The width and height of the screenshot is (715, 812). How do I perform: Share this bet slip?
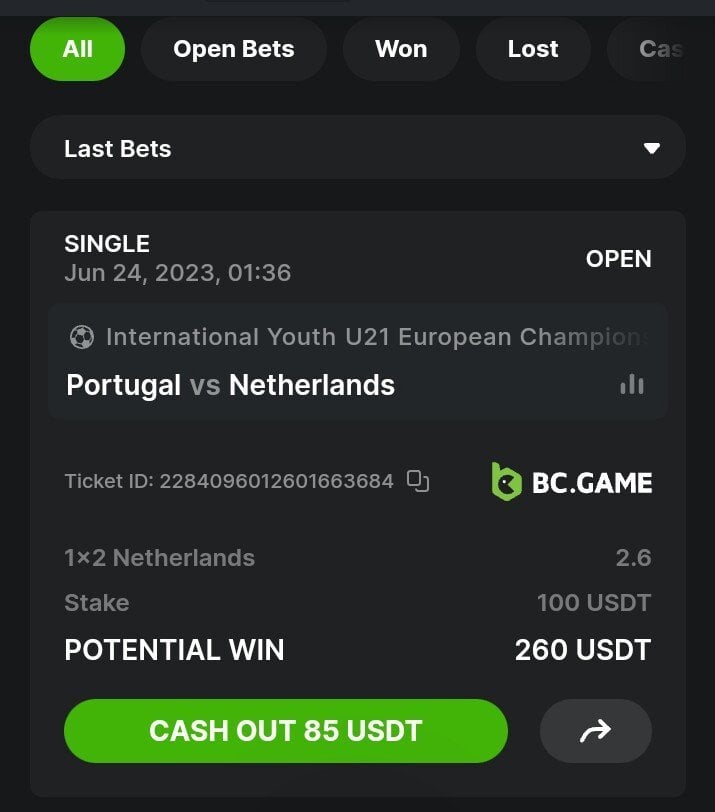tap(595, 732)
